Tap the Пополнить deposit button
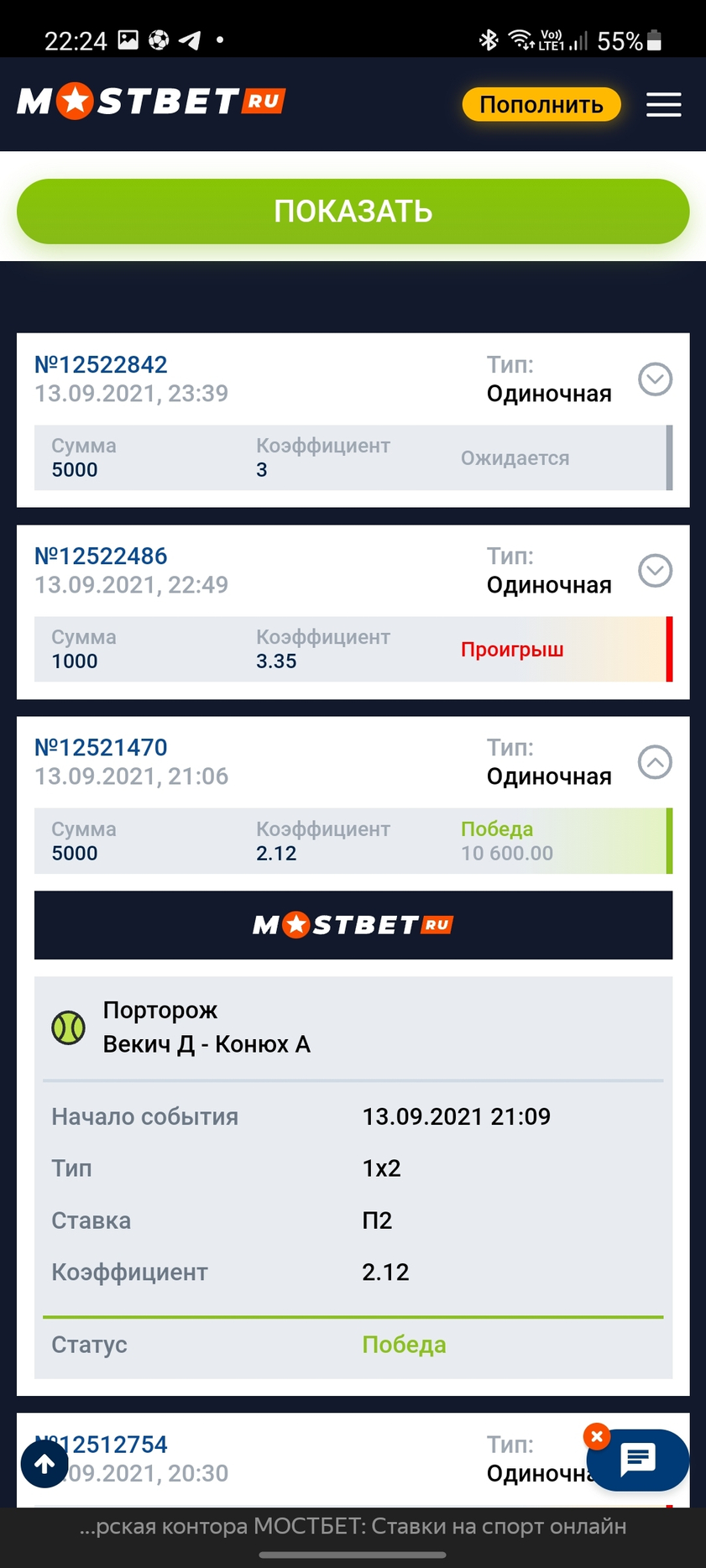 (x=541, y=105)
